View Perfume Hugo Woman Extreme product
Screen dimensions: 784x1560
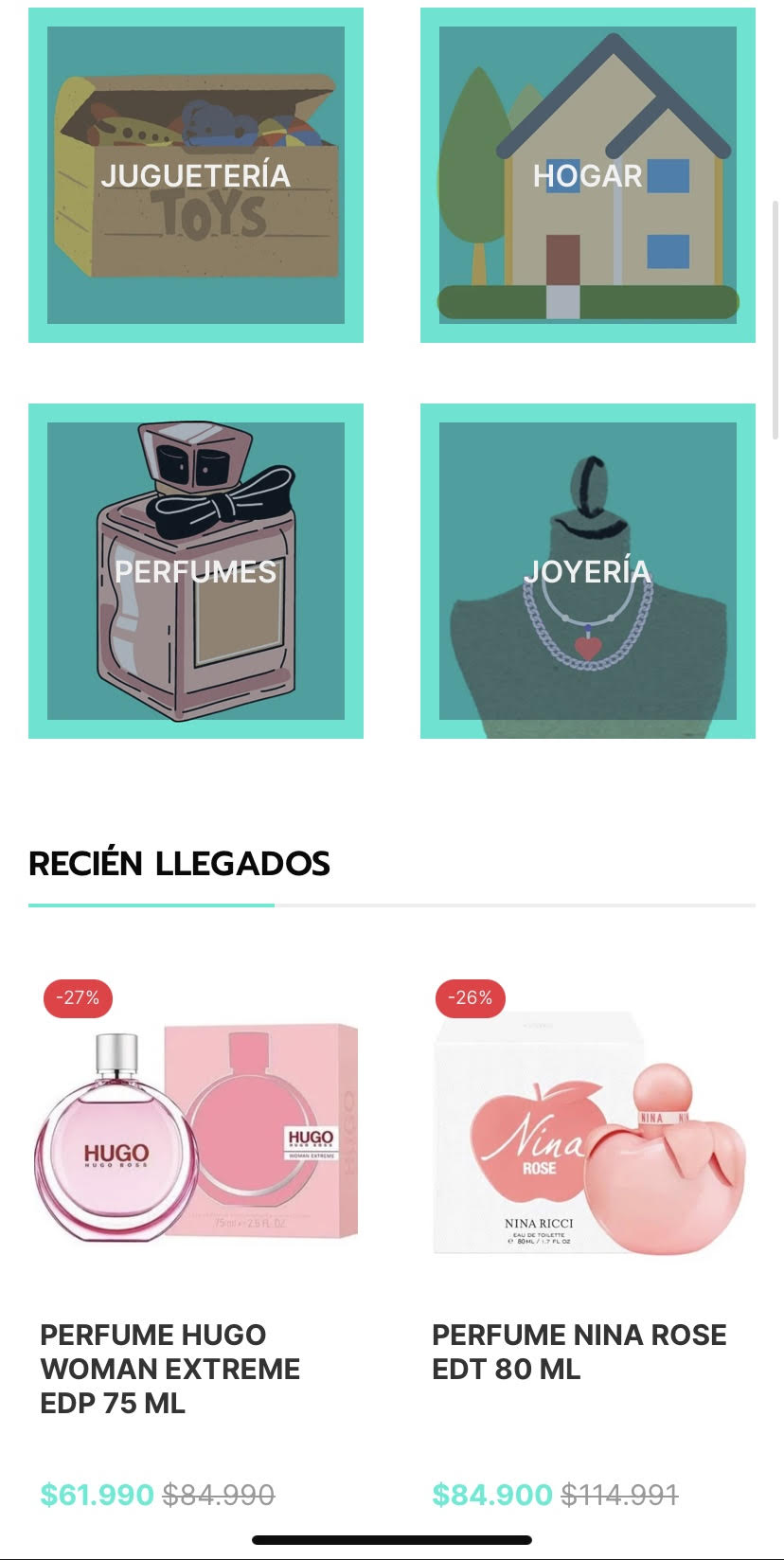pyautogui.click(x=170, y=1368)
